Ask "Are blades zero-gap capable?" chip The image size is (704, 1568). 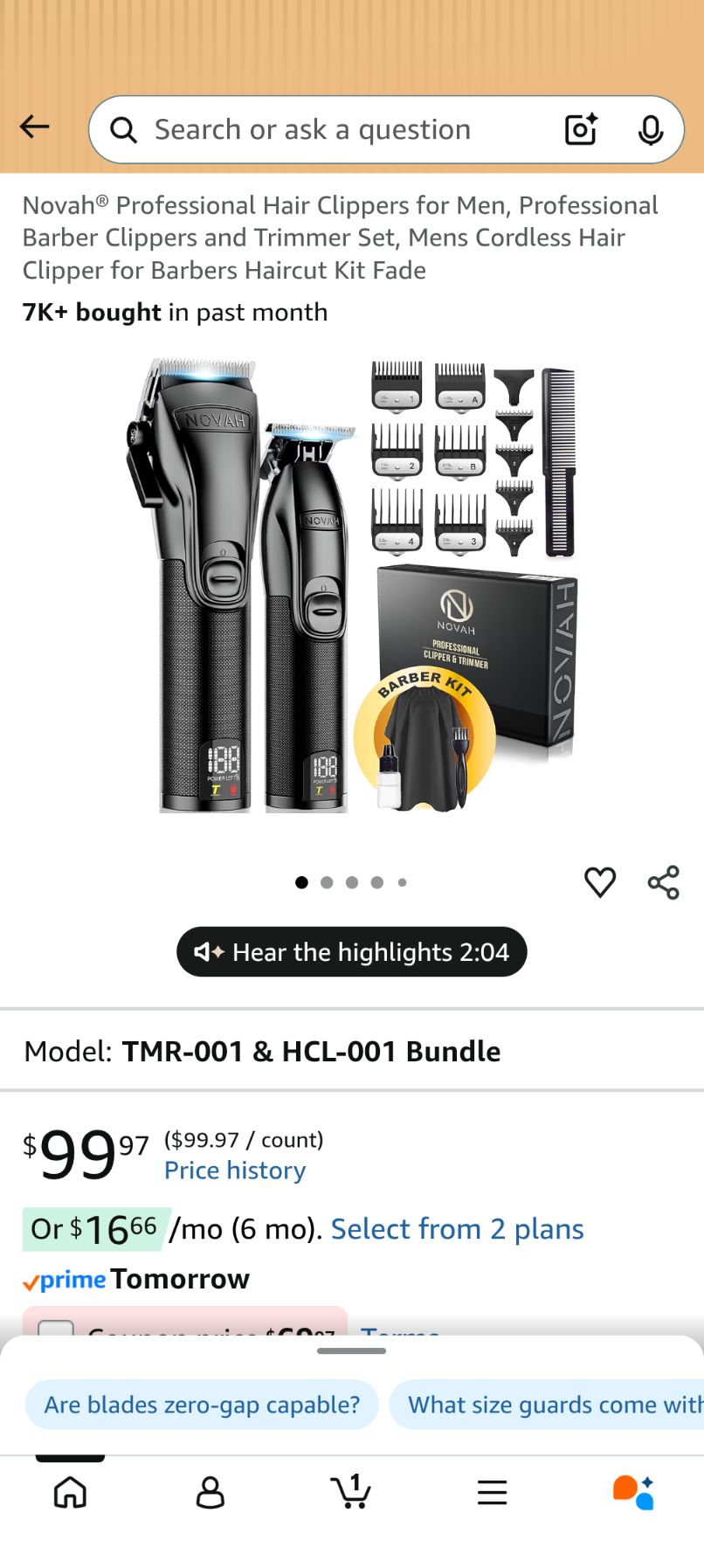click(x=202, y=1405)
